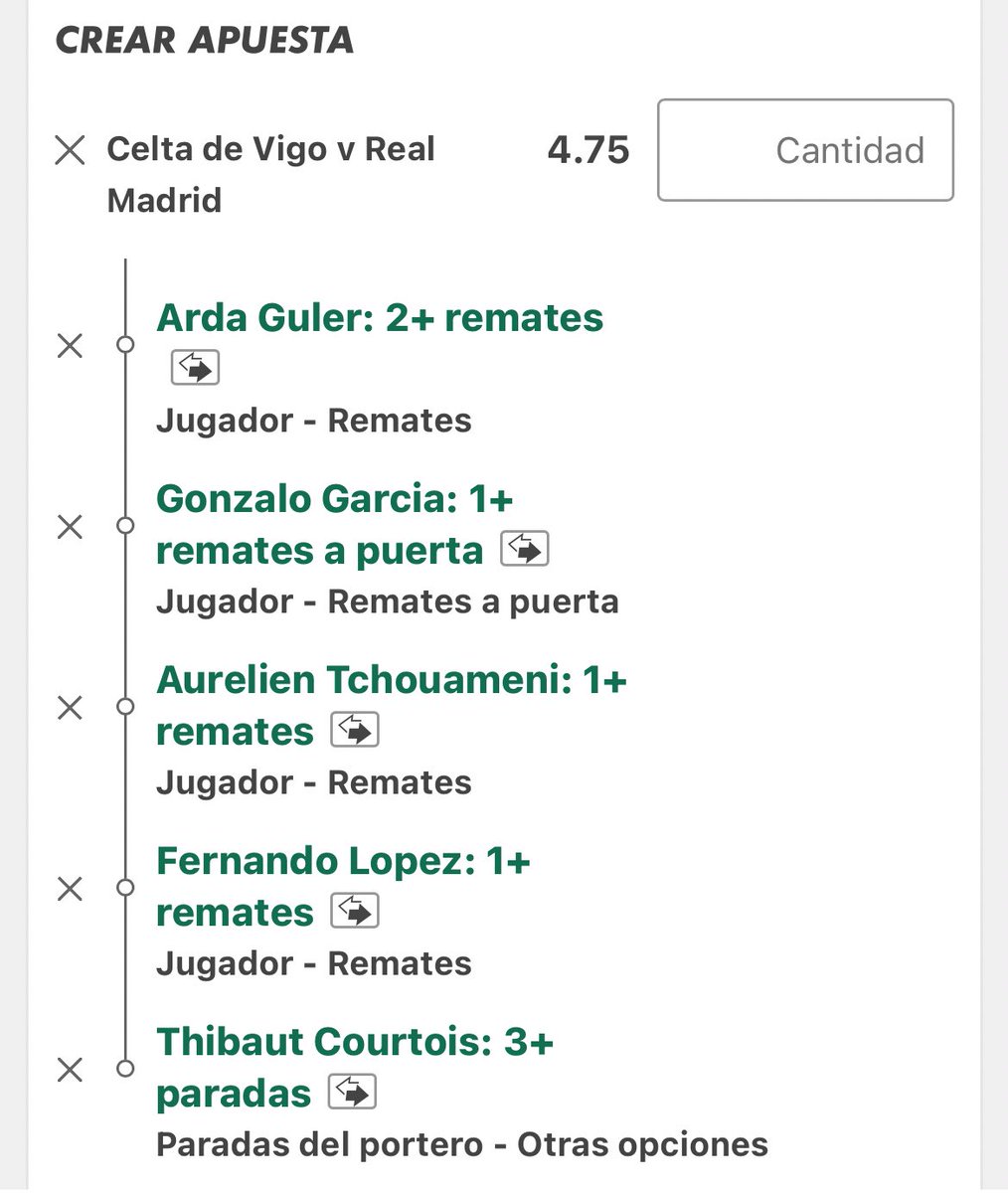Remove the Arda Guler 2+ remates selection

[70, 346]
